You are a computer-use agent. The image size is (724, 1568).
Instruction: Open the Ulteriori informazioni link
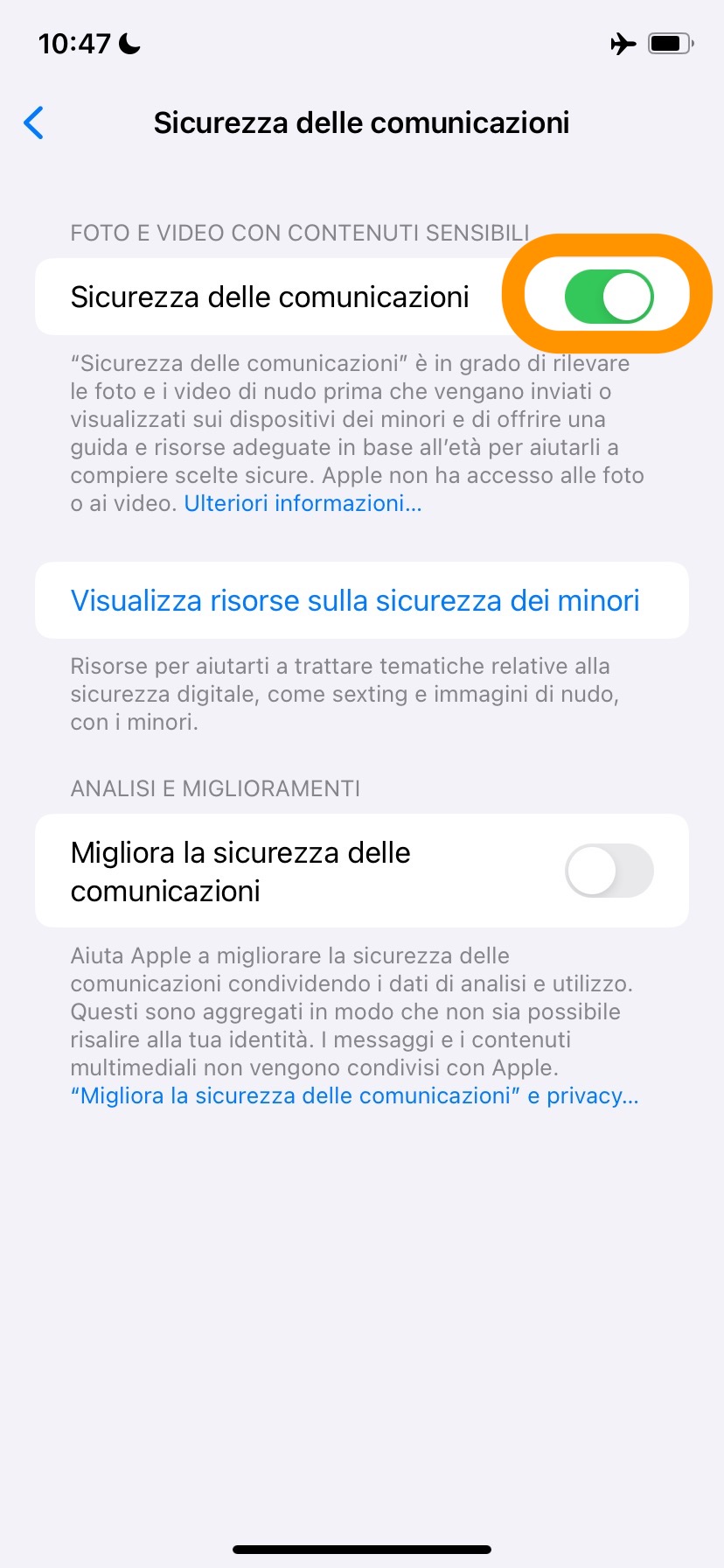pos(303,504)
